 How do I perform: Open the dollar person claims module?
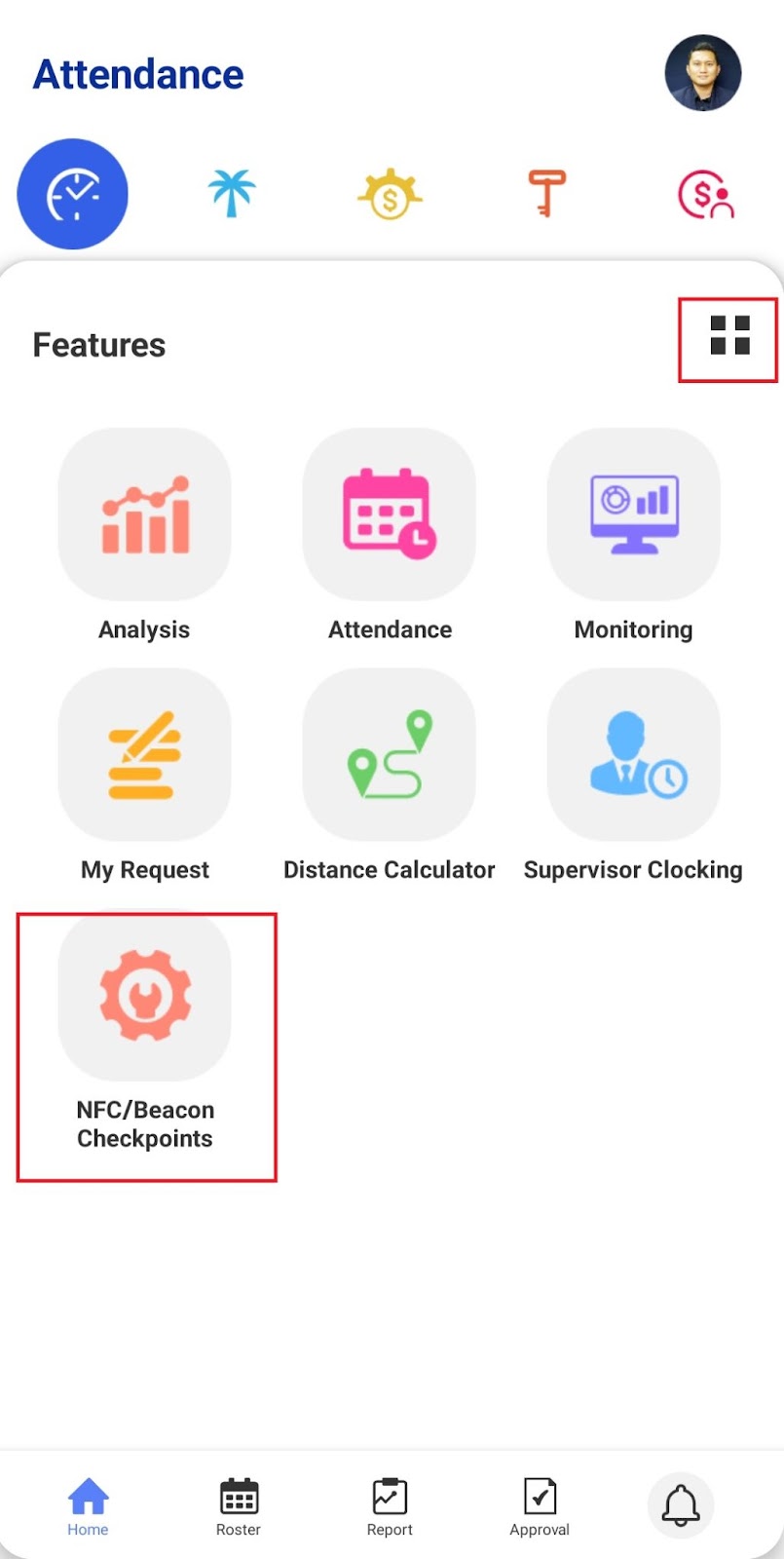(705, 193)
